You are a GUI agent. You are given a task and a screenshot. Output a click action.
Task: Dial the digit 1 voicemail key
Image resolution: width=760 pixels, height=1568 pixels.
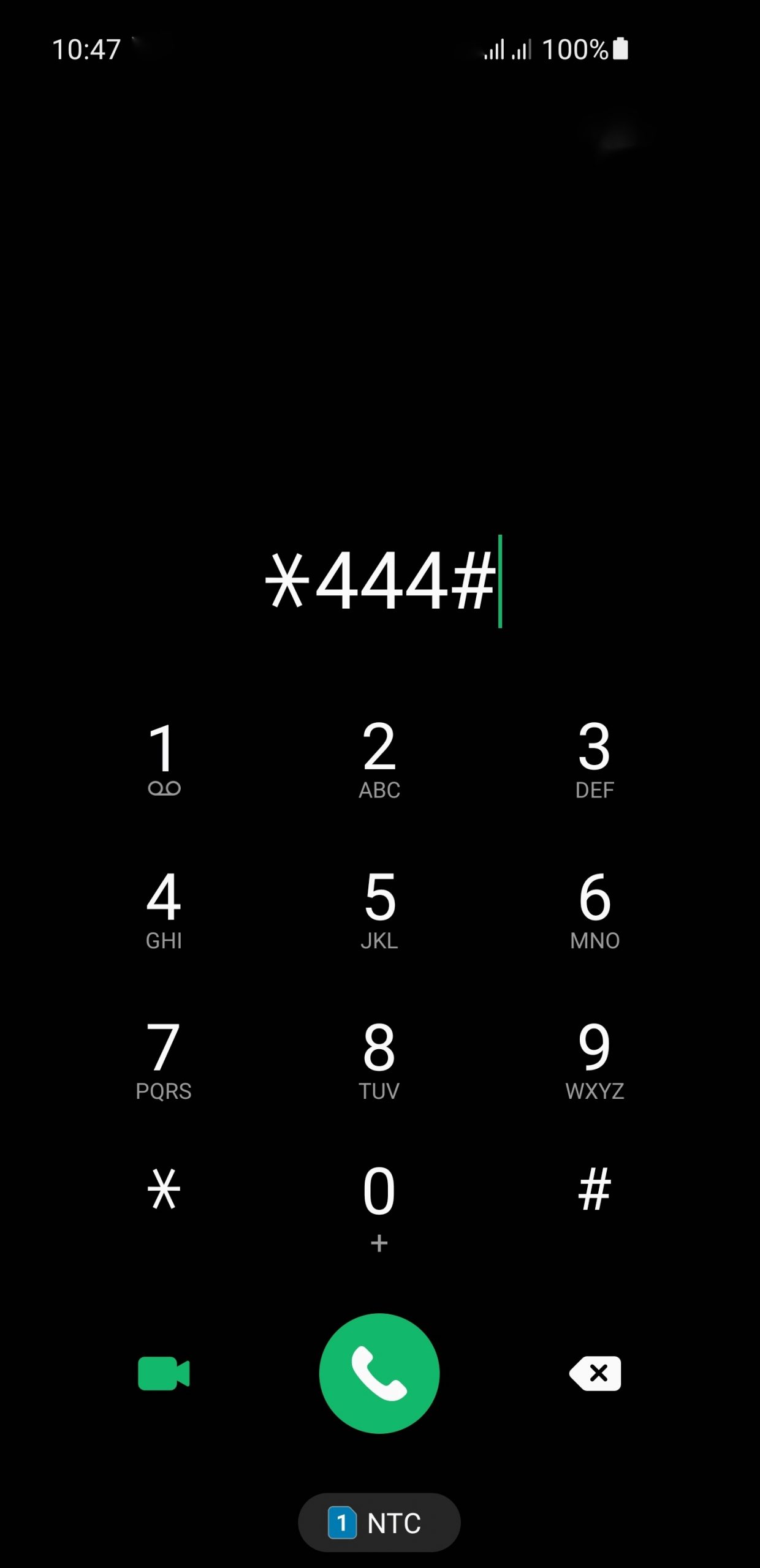tap(164, 757)
